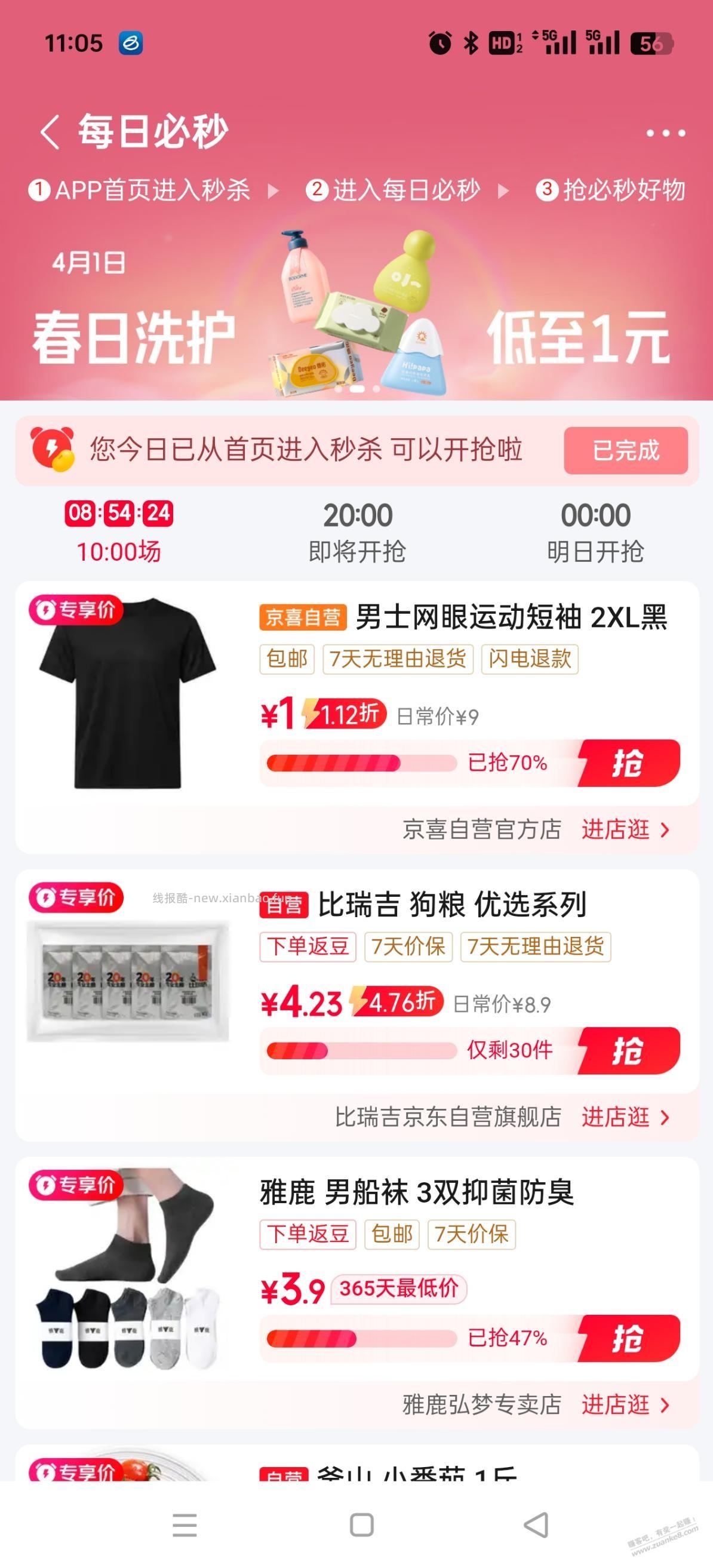Open the three-dot overflow menu
The width and height of the screenshot is (713, 1568).
[x=665, y=133]
